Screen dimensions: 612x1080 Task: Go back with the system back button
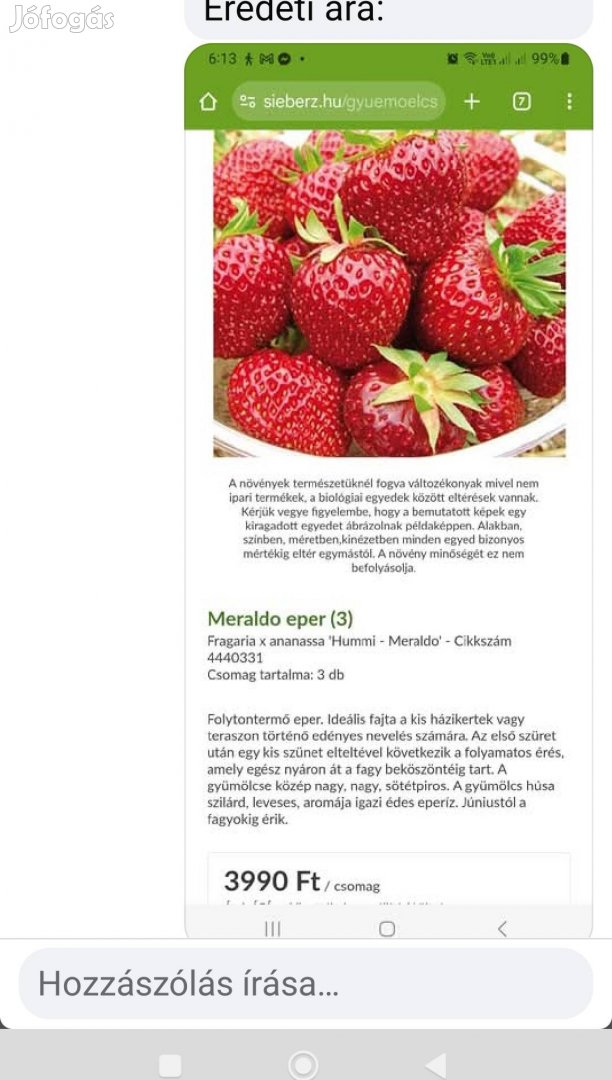436,1064
